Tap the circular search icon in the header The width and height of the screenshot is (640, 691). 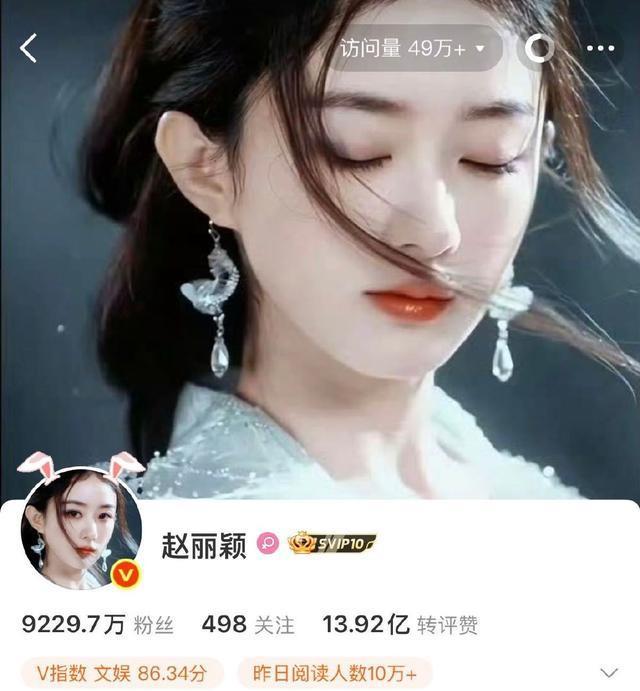(539, 48)
